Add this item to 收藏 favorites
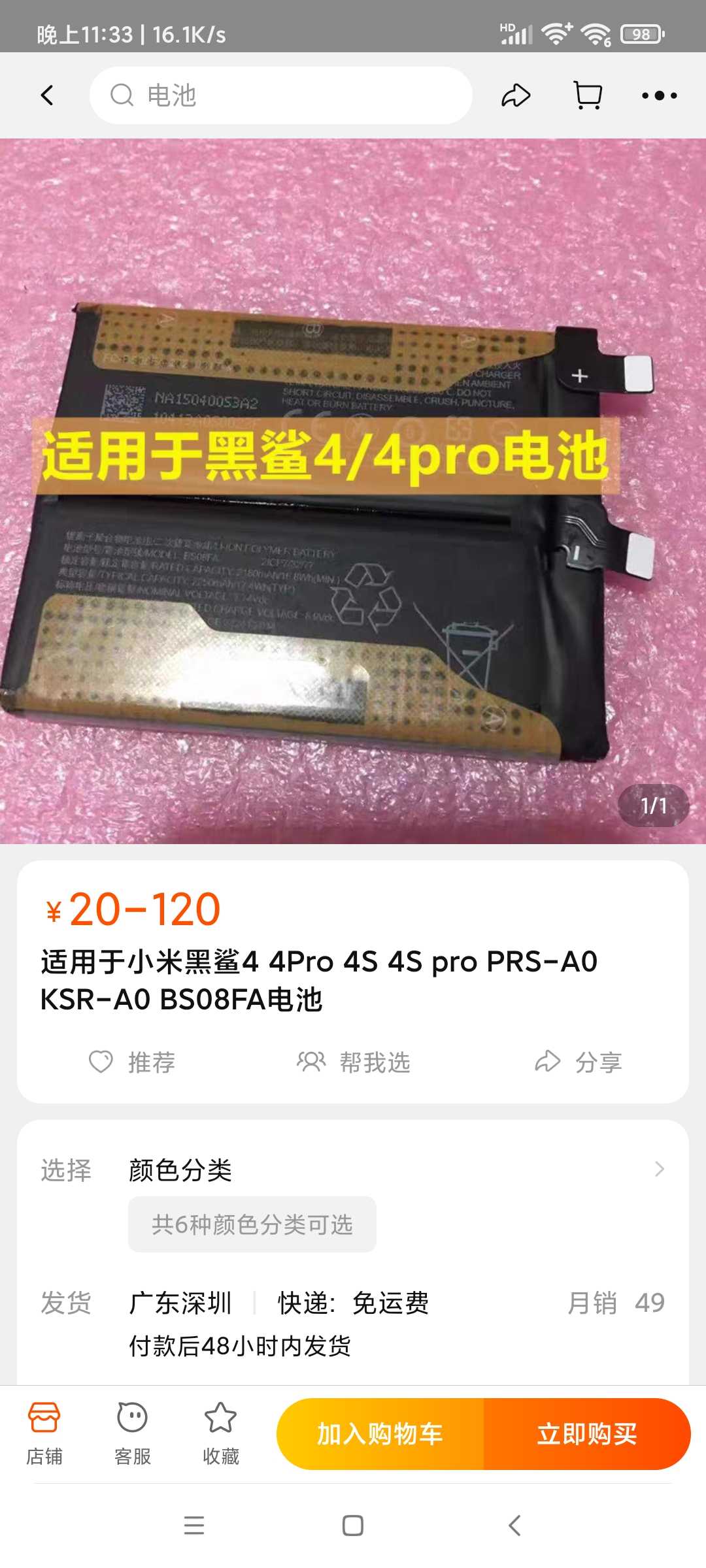706x1568 pixels. pos(221,1433)
